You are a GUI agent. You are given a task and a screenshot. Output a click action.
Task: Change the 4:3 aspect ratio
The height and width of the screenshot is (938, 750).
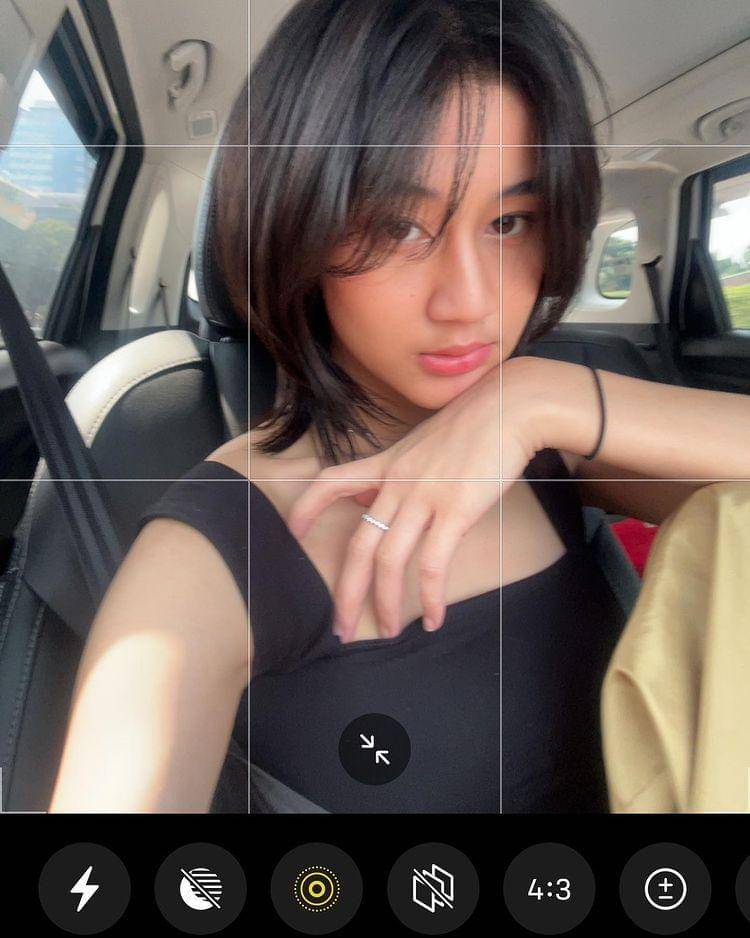coord(549,888)
